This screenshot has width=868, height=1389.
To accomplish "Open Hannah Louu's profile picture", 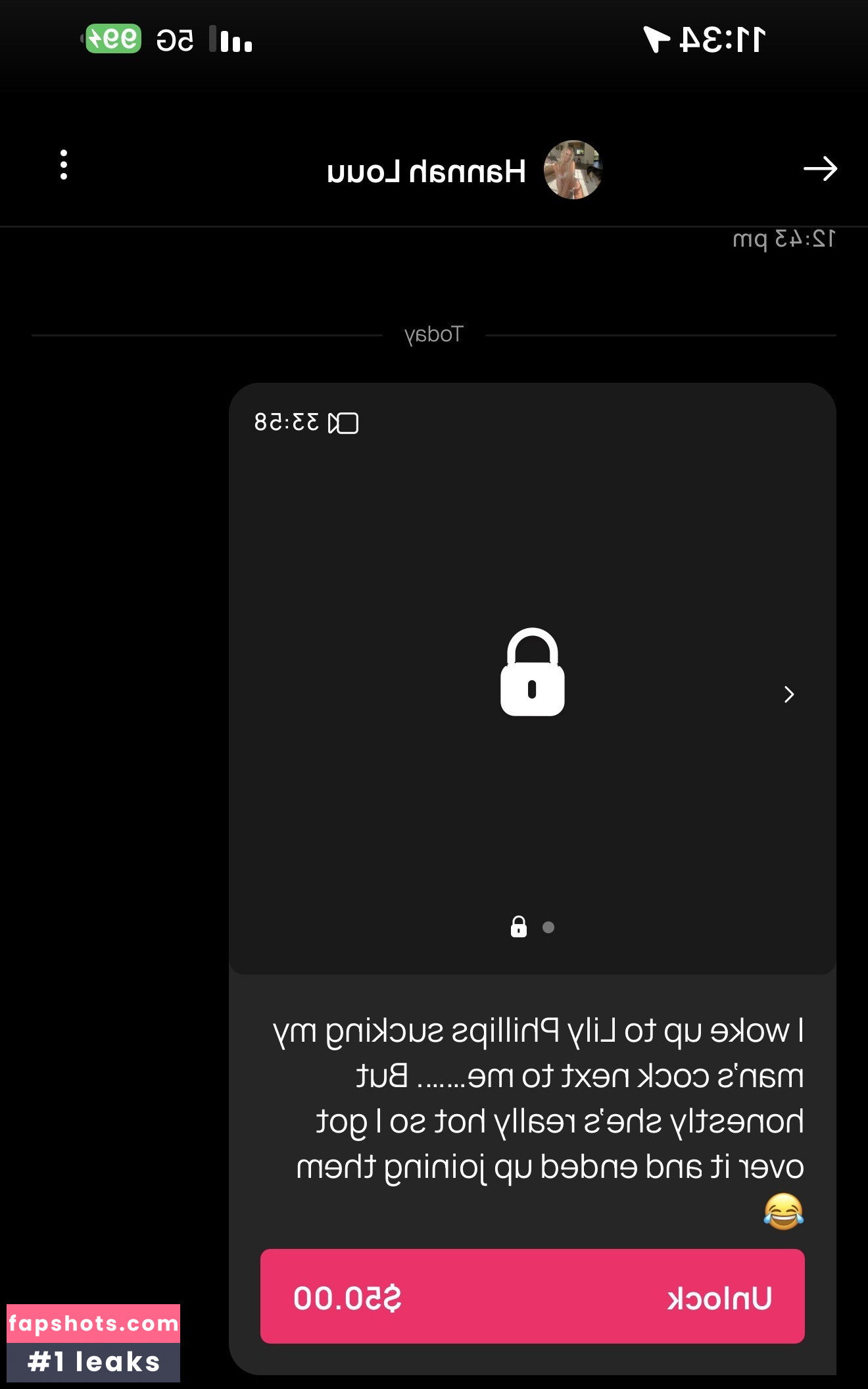I will 573,170.
